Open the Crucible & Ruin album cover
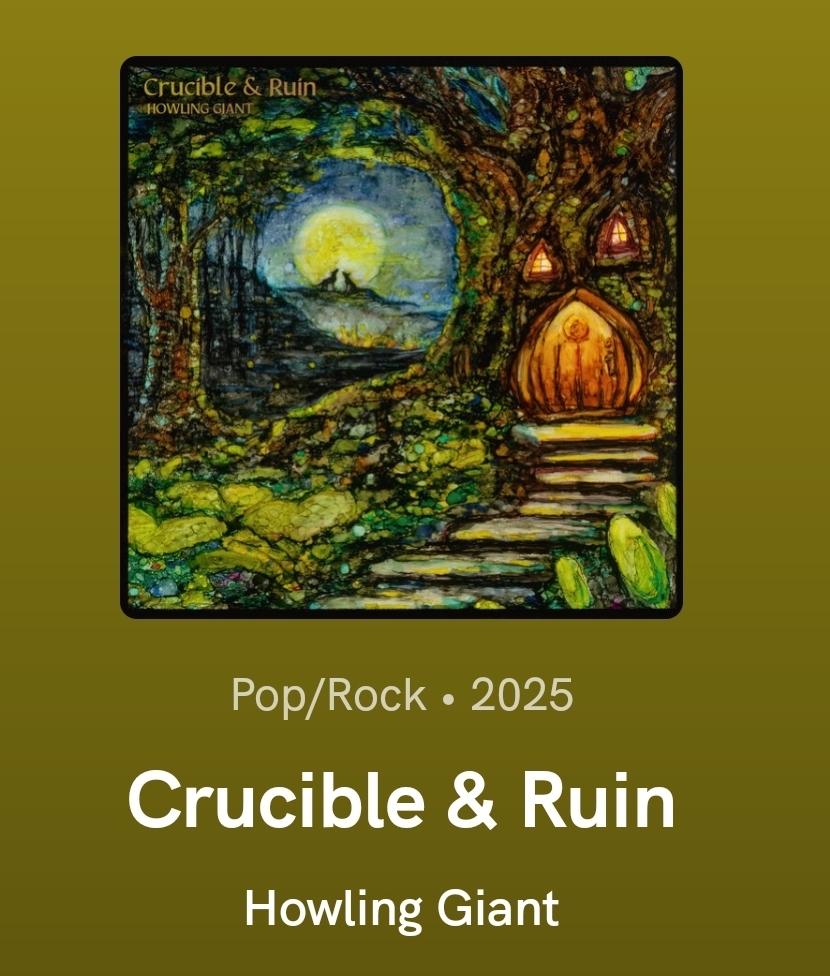 [401, 337]
